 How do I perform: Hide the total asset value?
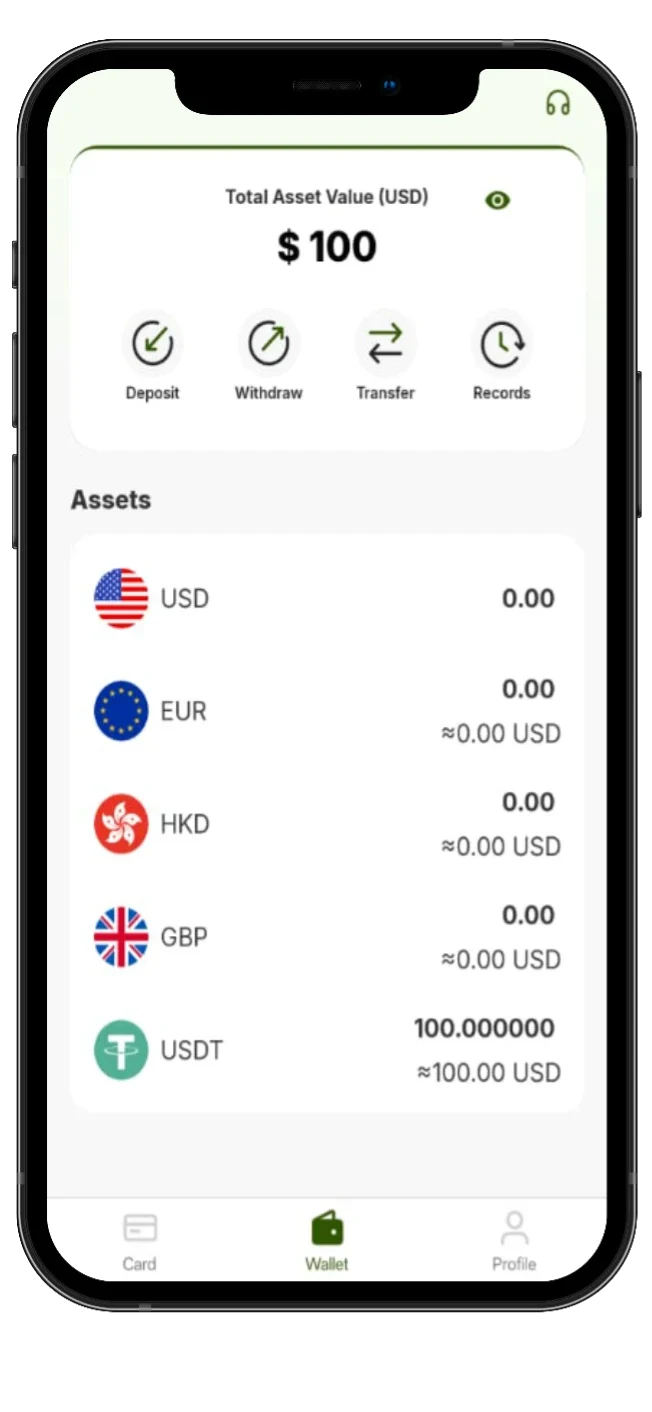(x=497, y=200)
